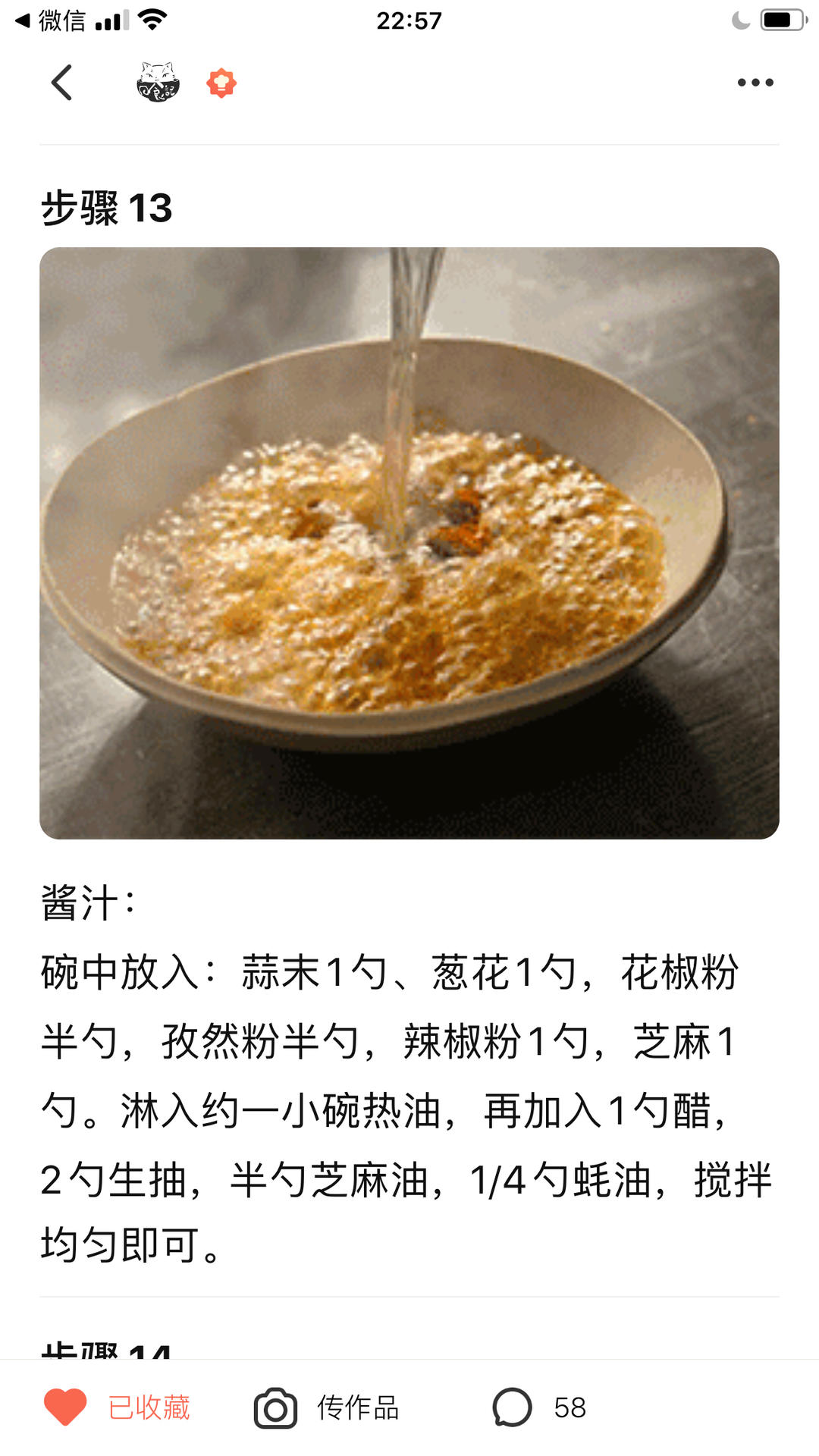
Task: Open the 58 comments
Action: pyautogui.click(x=539, y=1407)
